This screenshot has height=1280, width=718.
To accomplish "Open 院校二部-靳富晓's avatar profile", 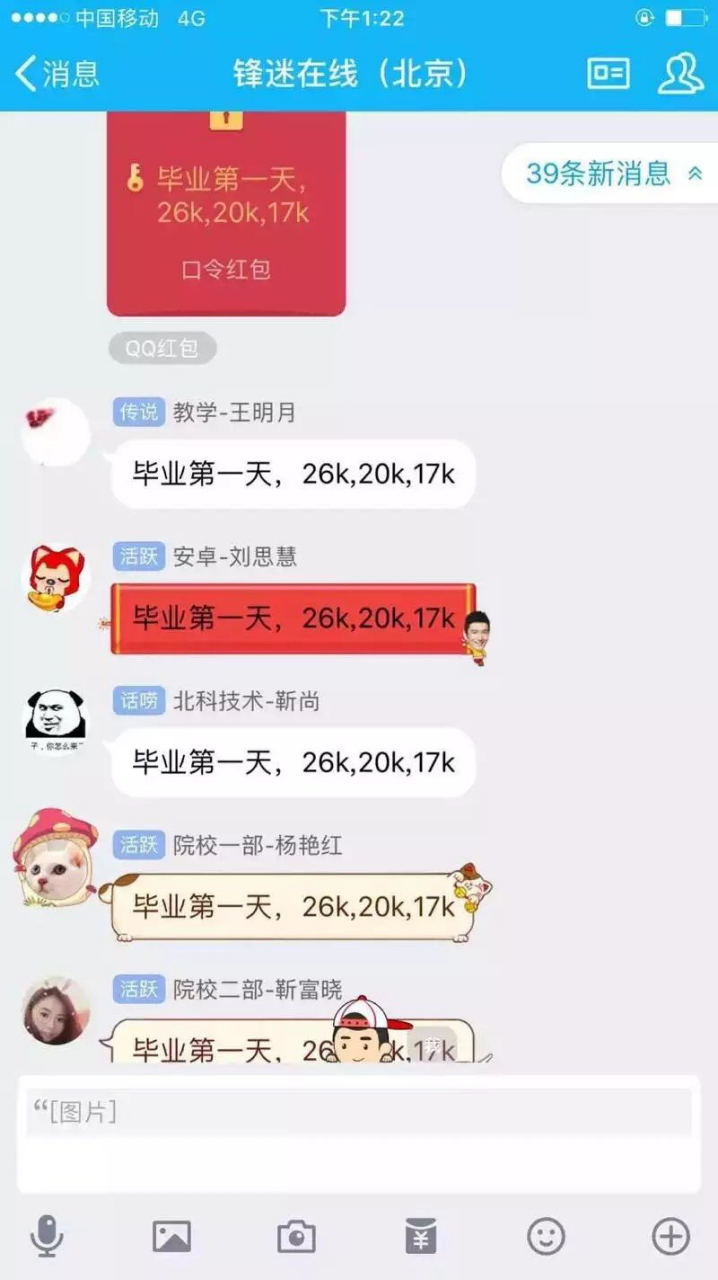I will click(x=55, y=1010).
